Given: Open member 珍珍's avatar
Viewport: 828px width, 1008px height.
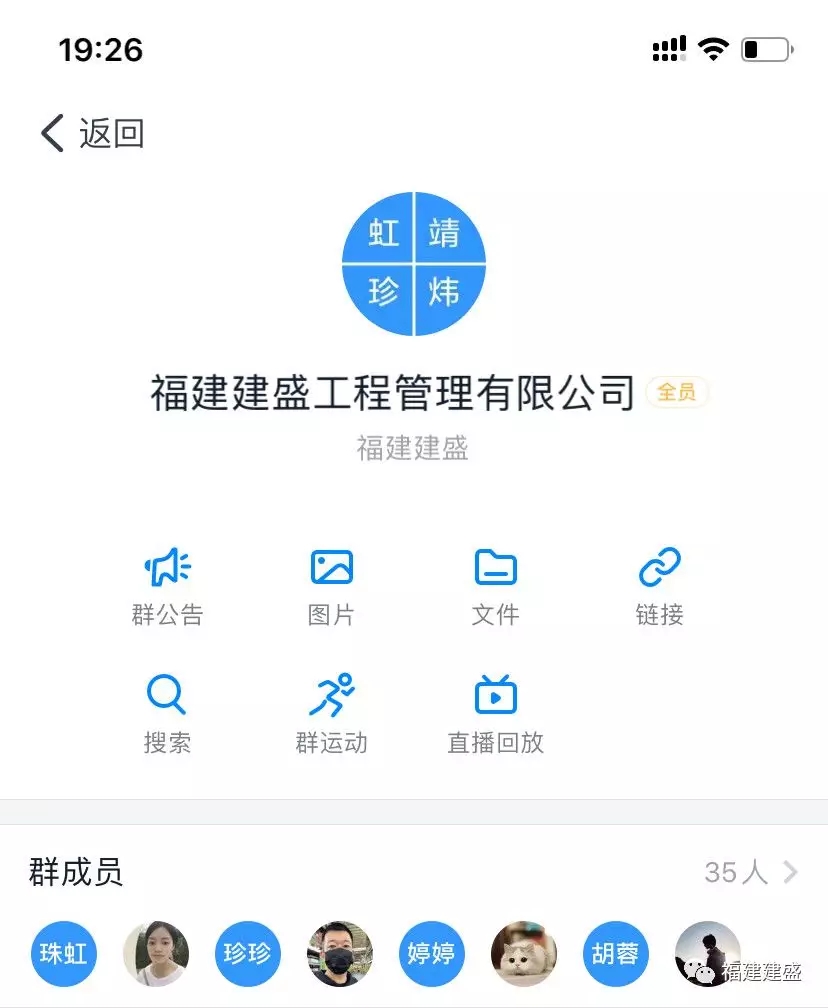Looking at the screenshot, I should (248, 954).
